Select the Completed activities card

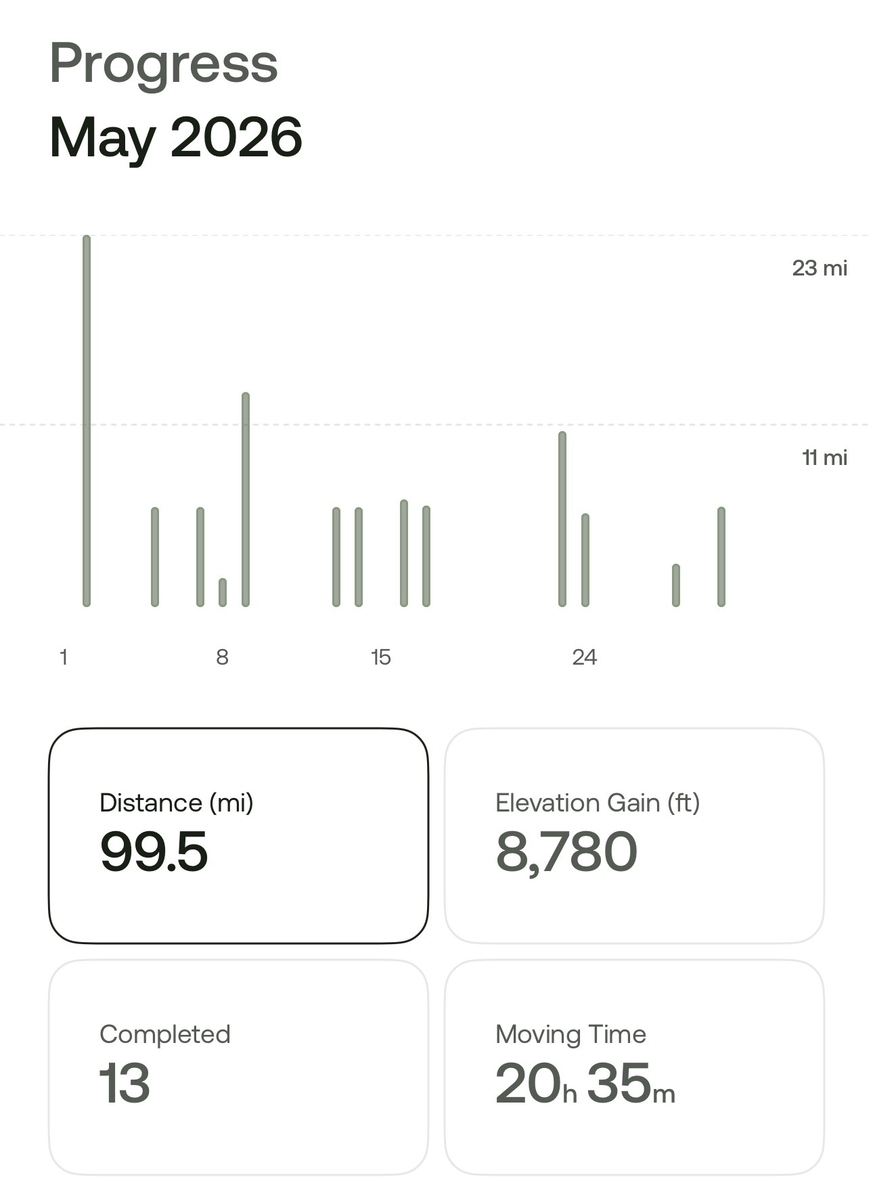pos(238,1067)
